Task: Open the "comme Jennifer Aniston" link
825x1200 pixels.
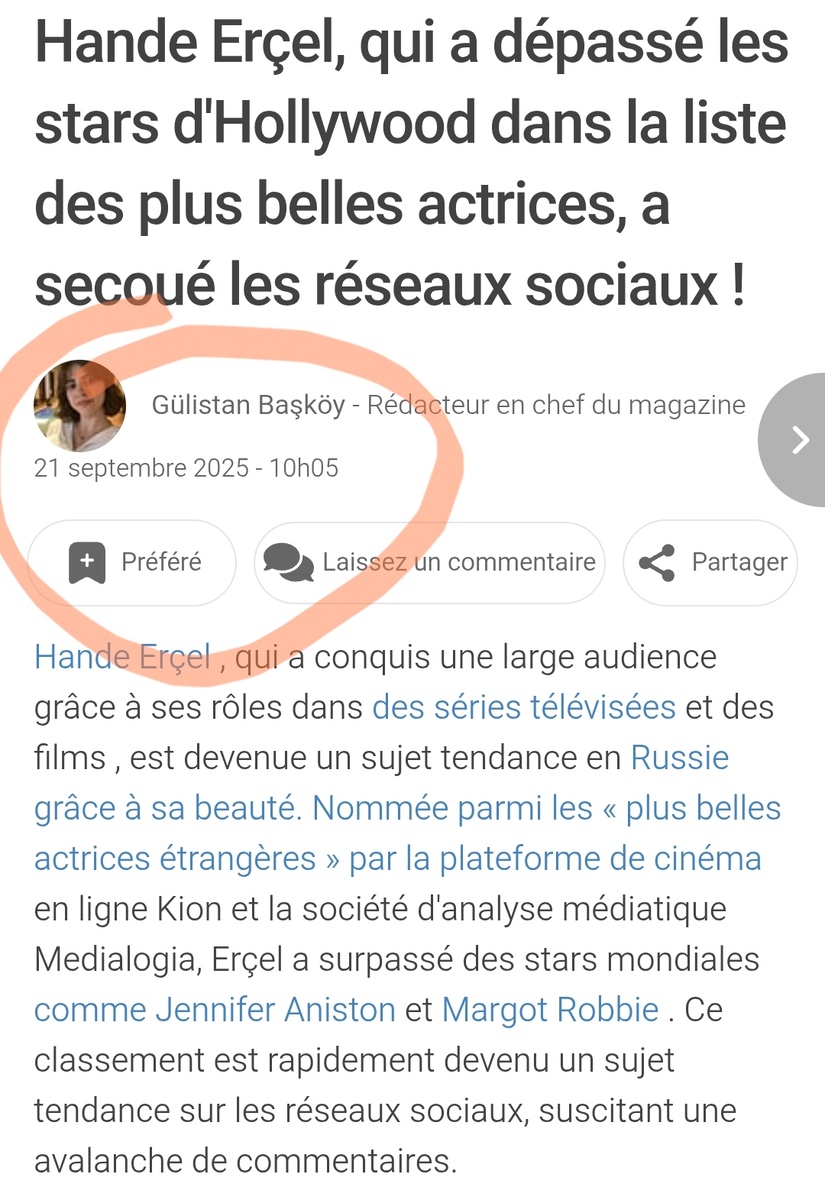Action: tap(215, 1009)
